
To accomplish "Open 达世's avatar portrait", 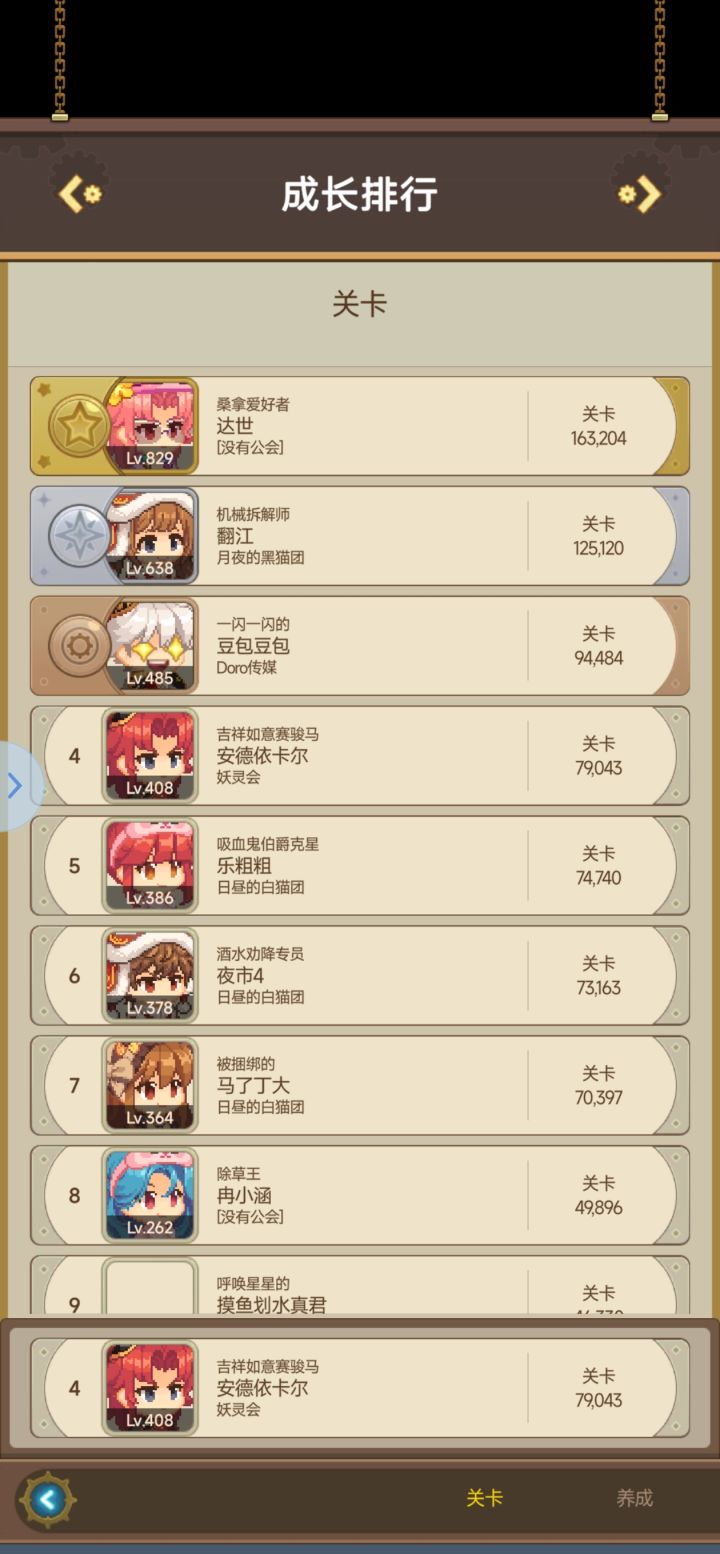I will pos(148,425).
